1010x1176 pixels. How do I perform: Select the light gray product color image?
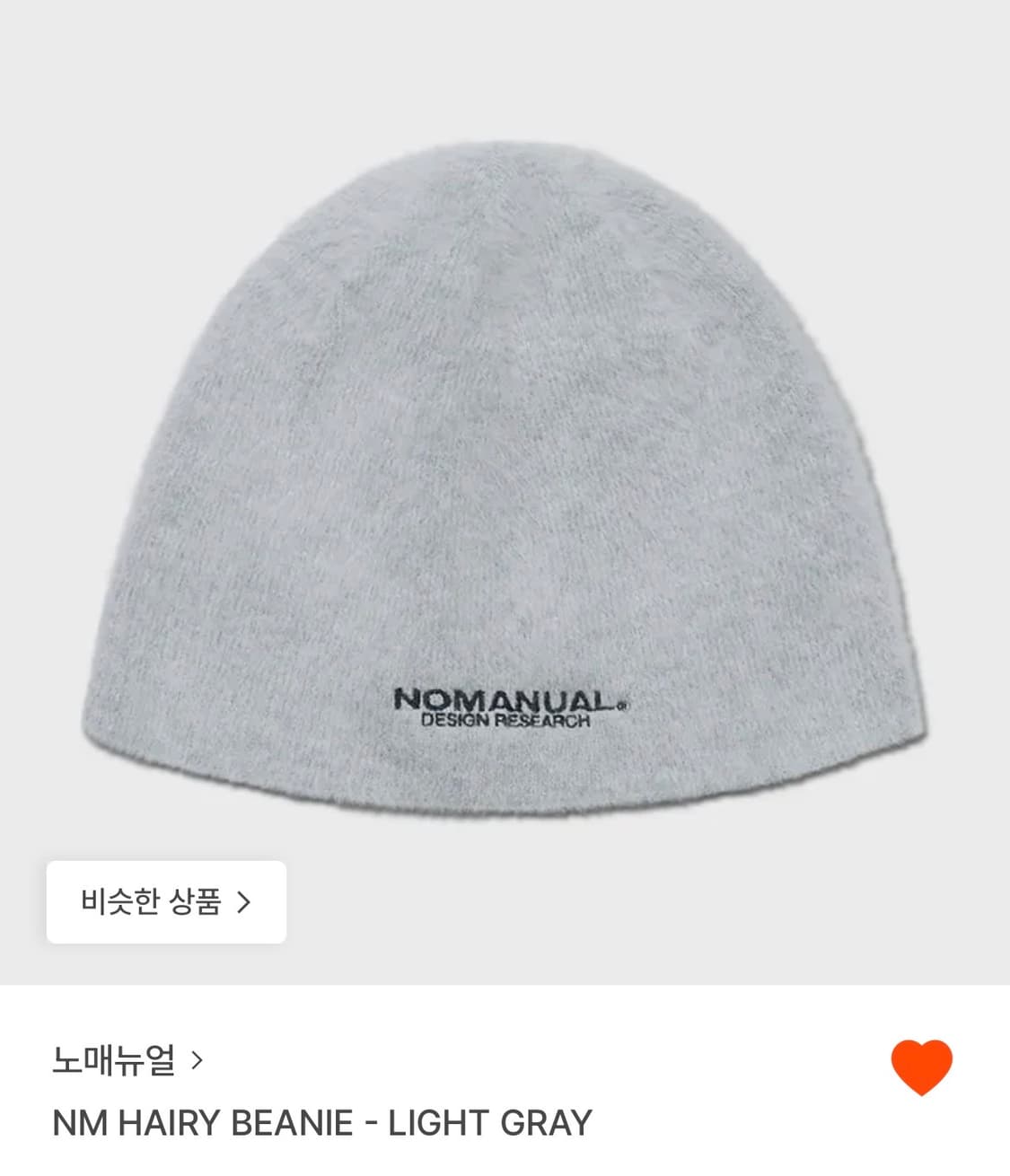505,449
